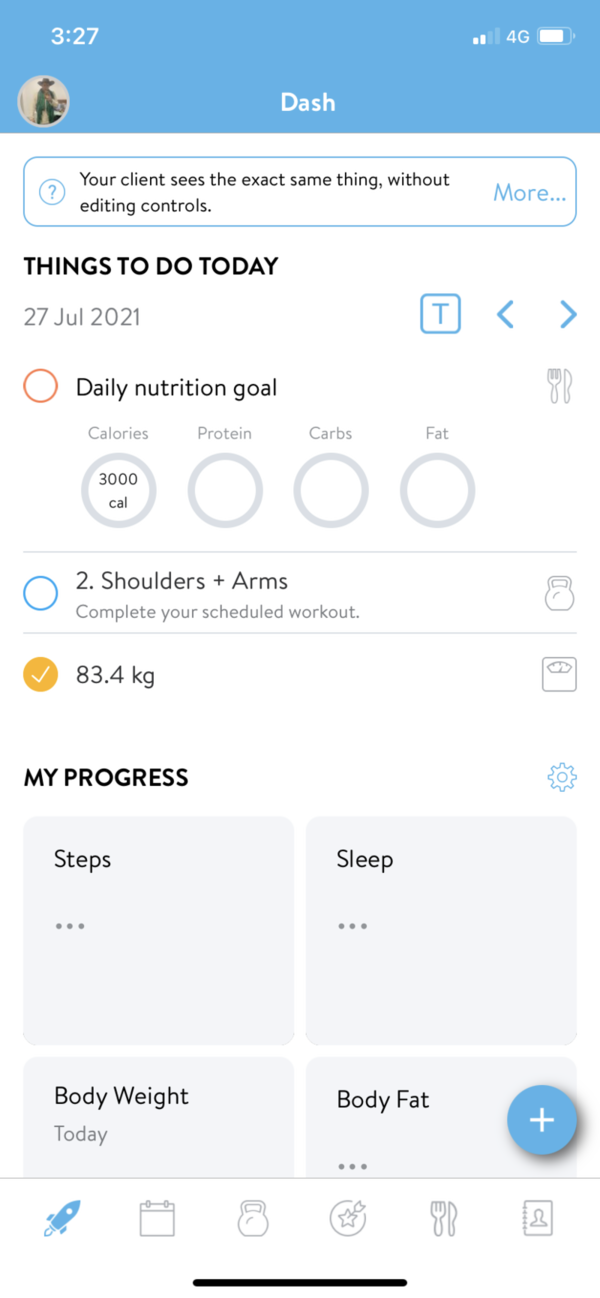Switch to the kettlebell workouts tab
Screen dimensions: 600x1298
[253, 1218]
